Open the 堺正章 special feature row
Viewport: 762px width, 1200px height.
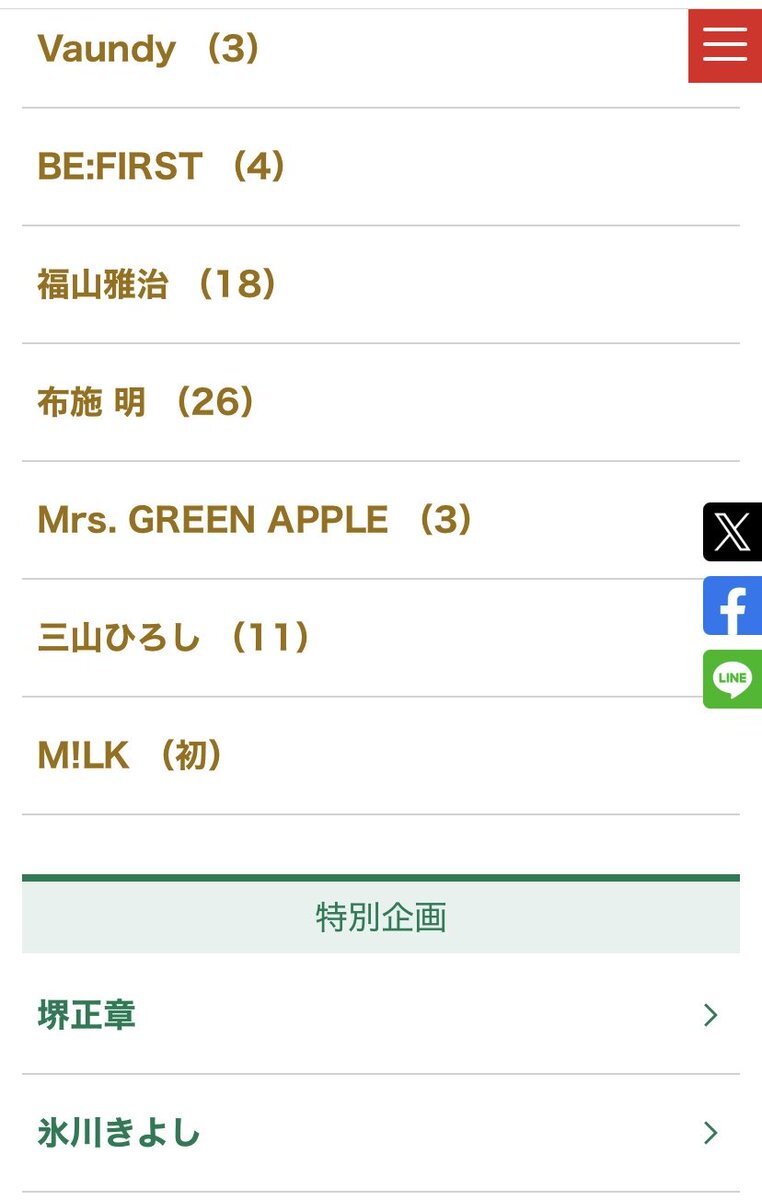380,1015
